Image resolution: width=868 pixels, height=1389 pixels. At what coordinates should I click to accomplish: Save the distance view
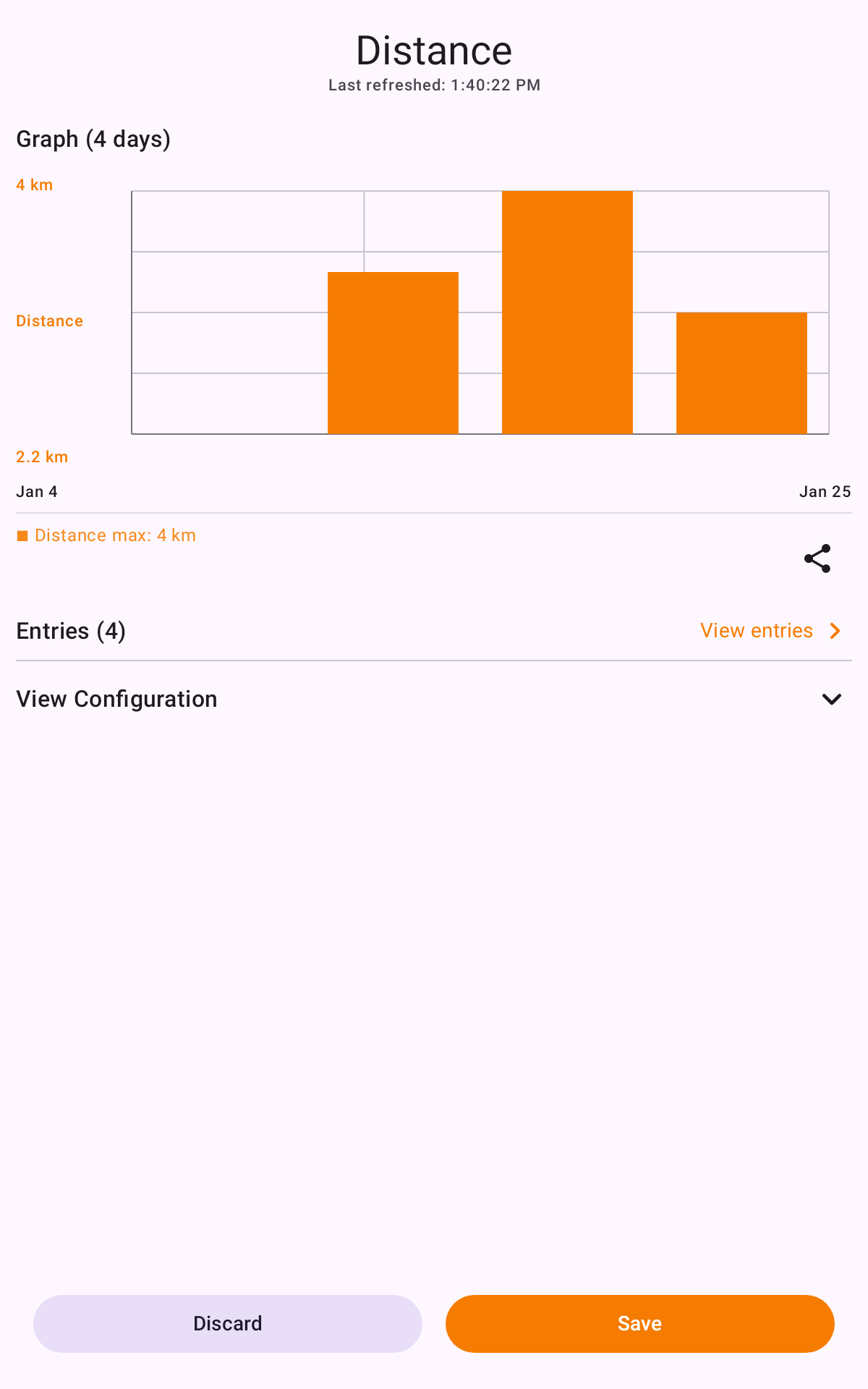point(640,1323)
